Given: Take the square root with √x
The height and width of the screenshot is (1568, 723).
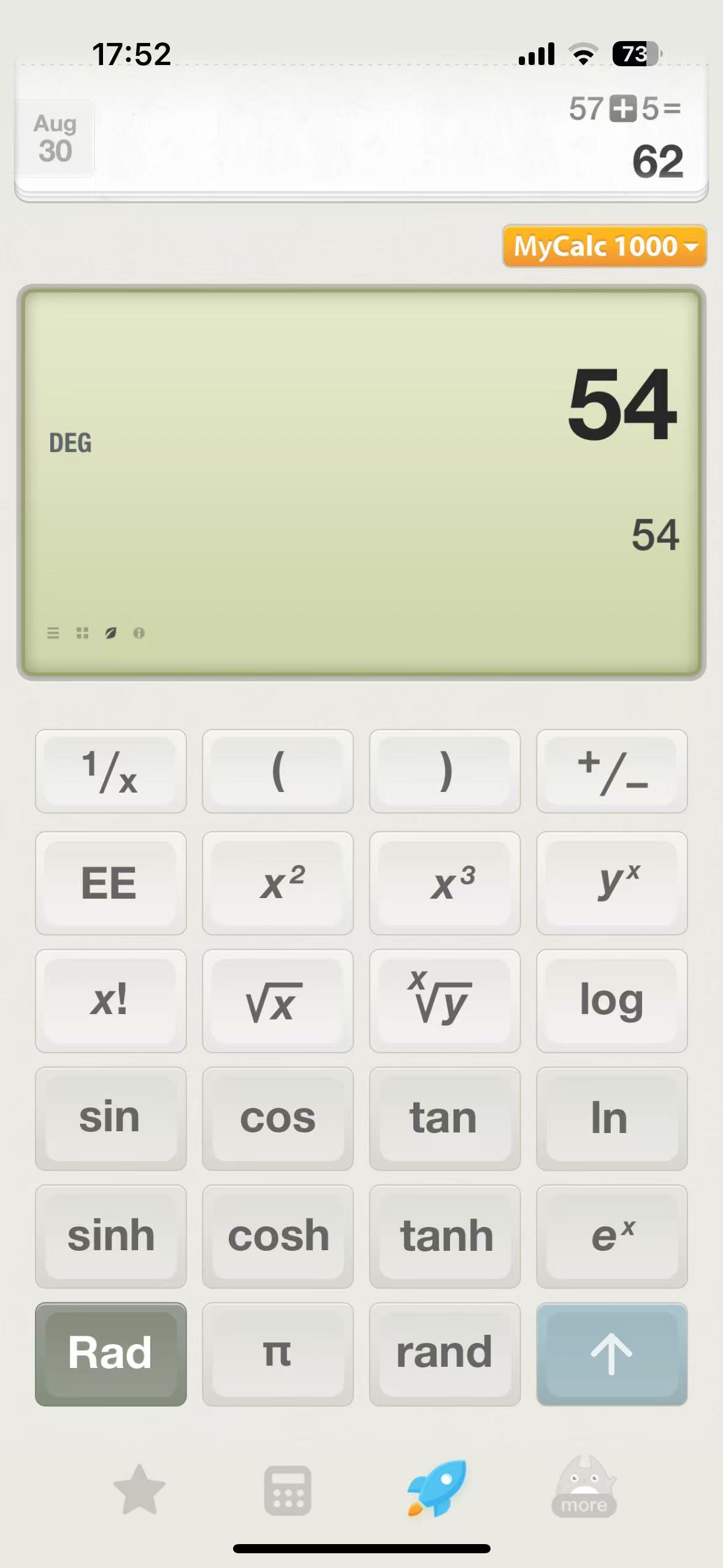Looking at the screenshot, I should (x=278, y=1001).
